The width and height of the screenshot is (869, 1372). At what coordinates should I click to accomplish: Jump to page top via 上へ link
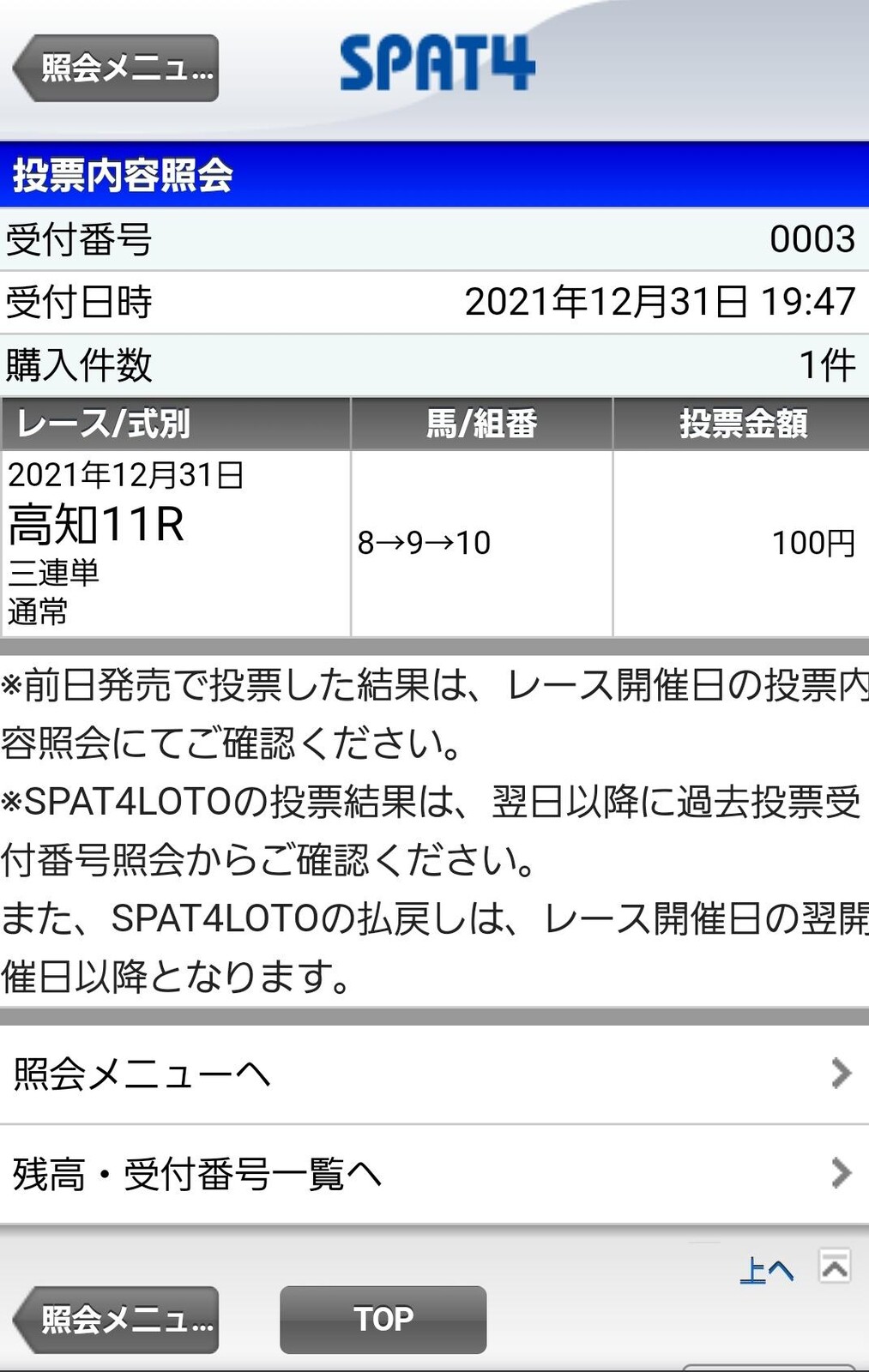click(x=767, y=1269)
